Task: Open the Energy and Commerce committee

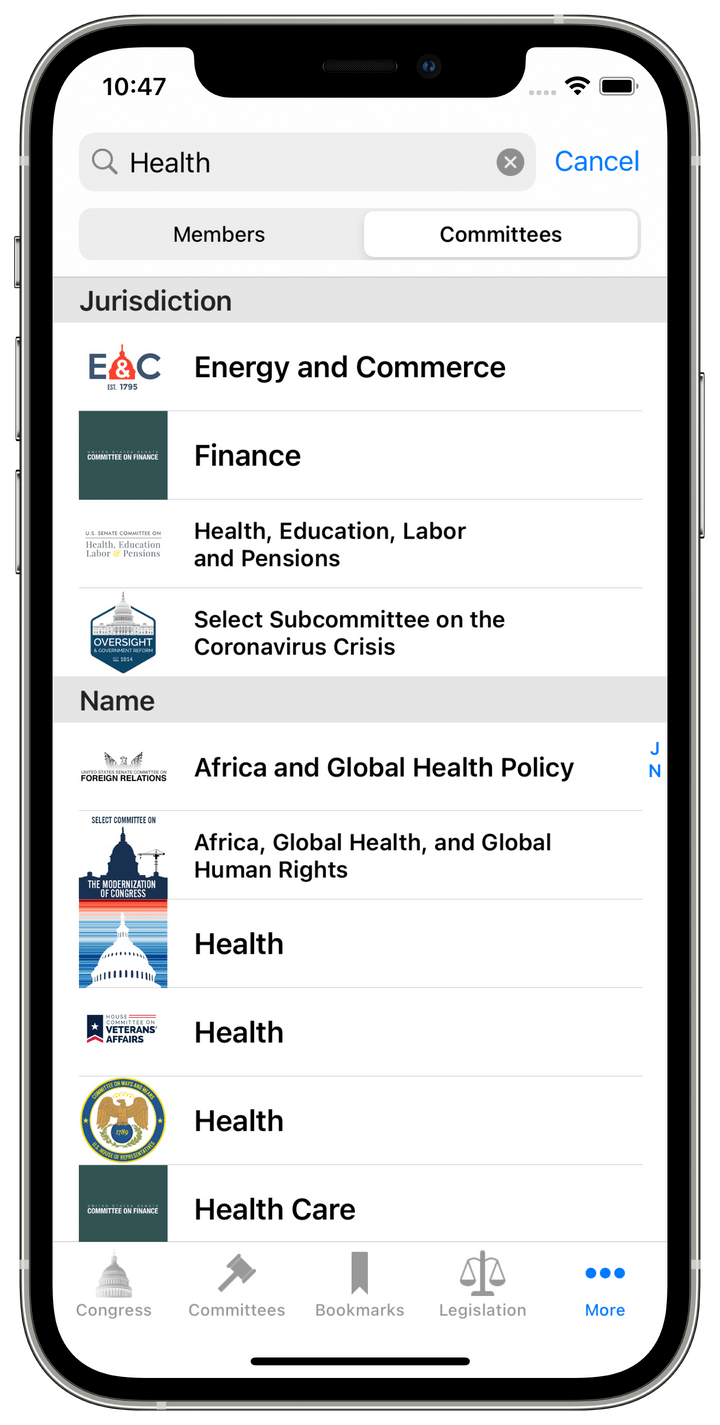Action: 350,367
